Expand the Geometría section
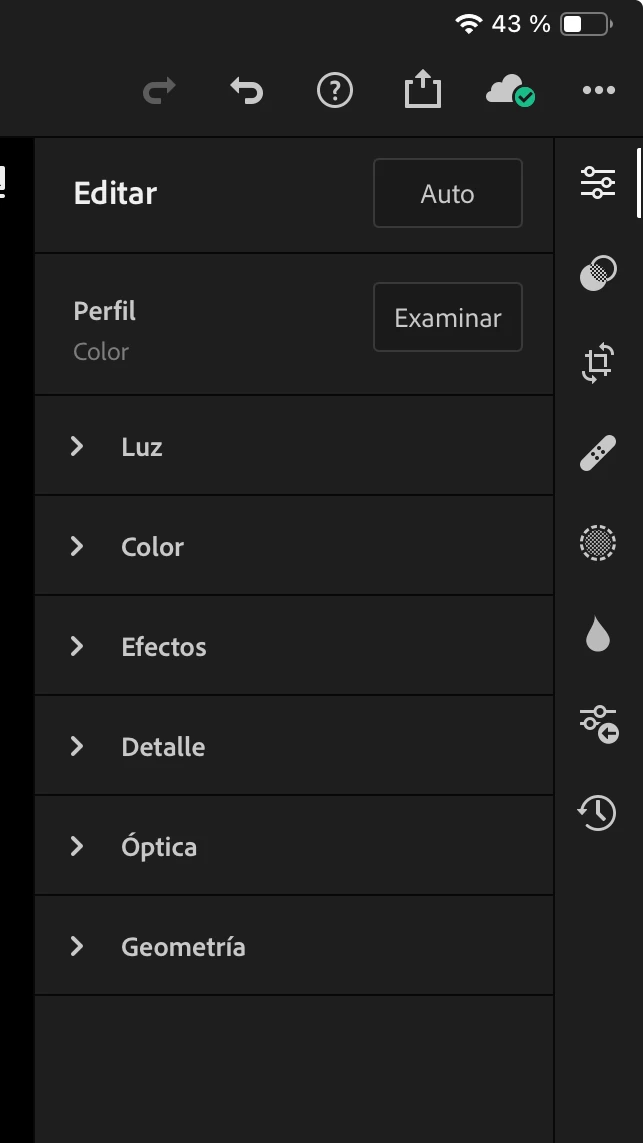This screenshot has width=643, height=1143. pos(293,946)
